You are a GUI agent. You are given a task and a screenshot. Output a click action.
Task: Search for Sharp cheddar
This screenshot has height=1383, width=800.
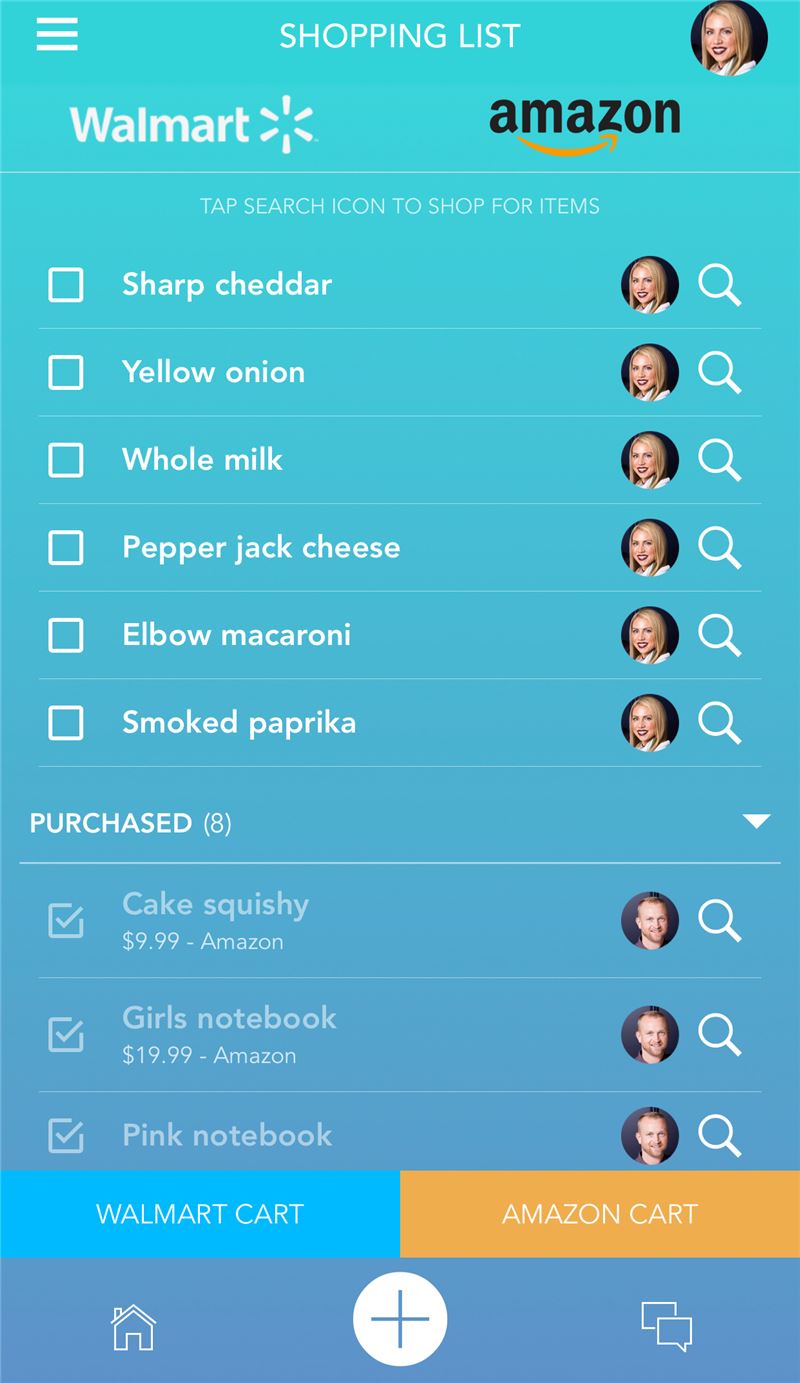click(x=719, y=285)
